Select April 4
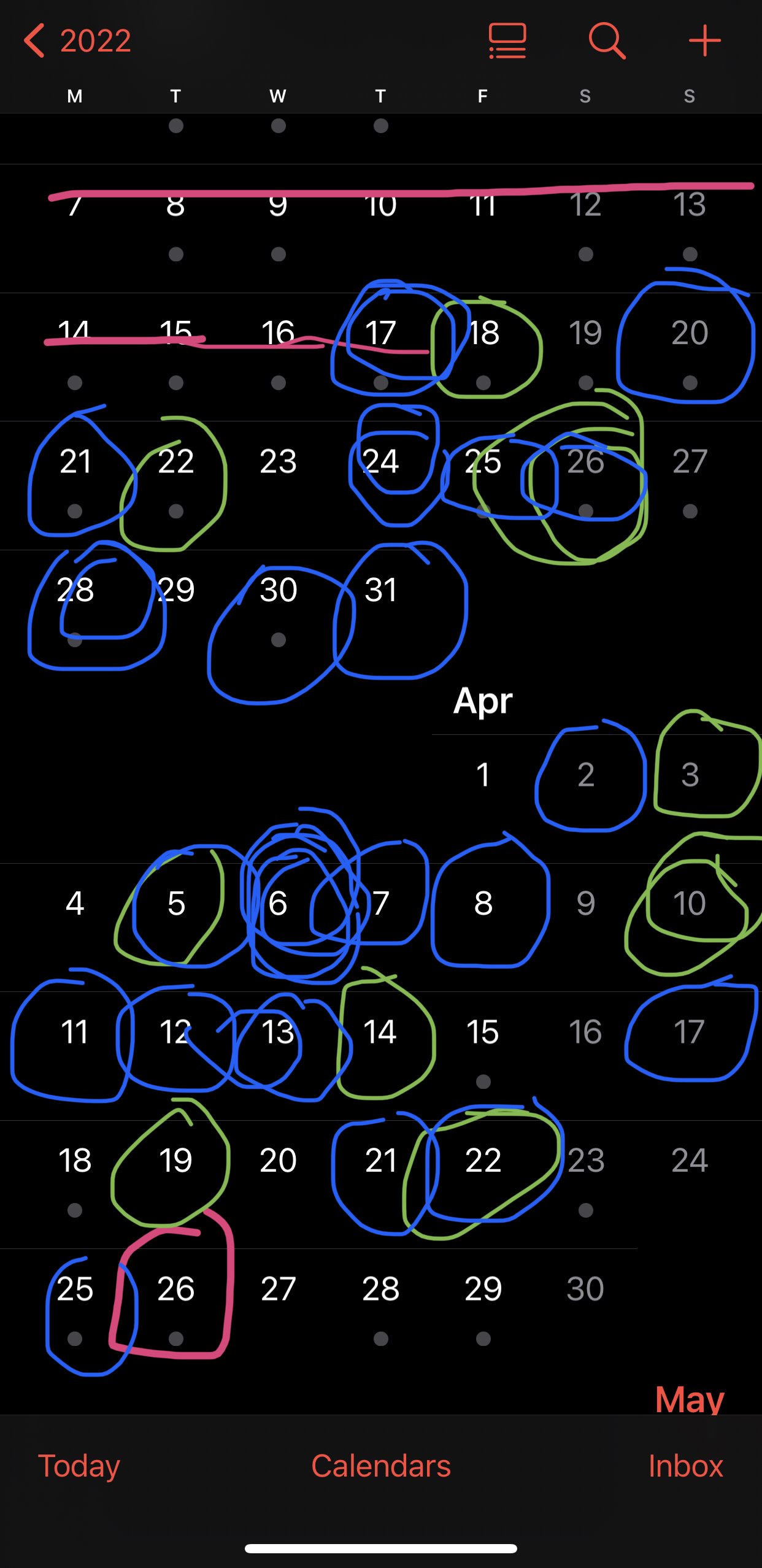The width and height of the screenshot is (762, 1568). coord(75,903)
